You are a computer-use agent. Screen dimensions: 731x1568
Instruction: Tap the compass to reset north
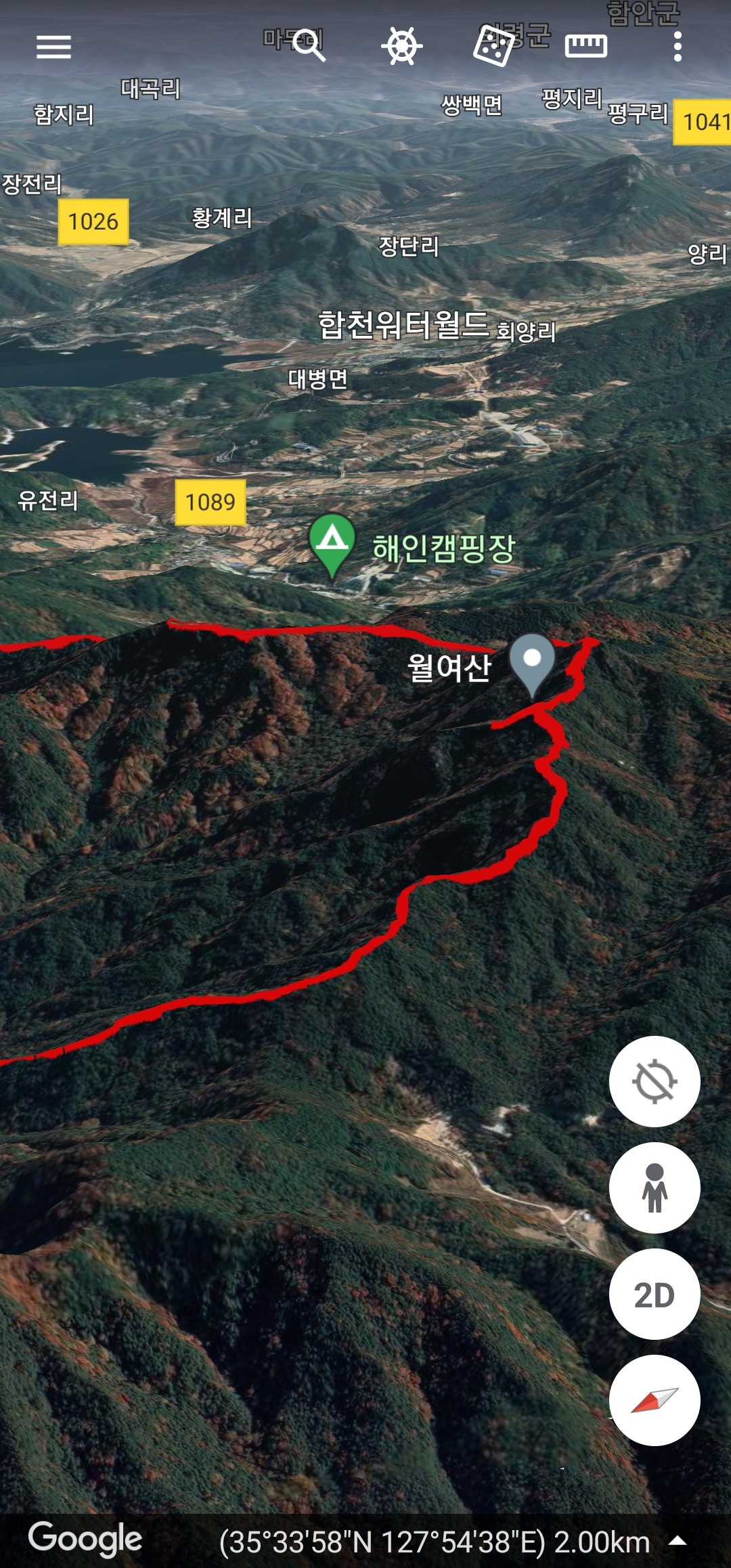[655, 1401]
